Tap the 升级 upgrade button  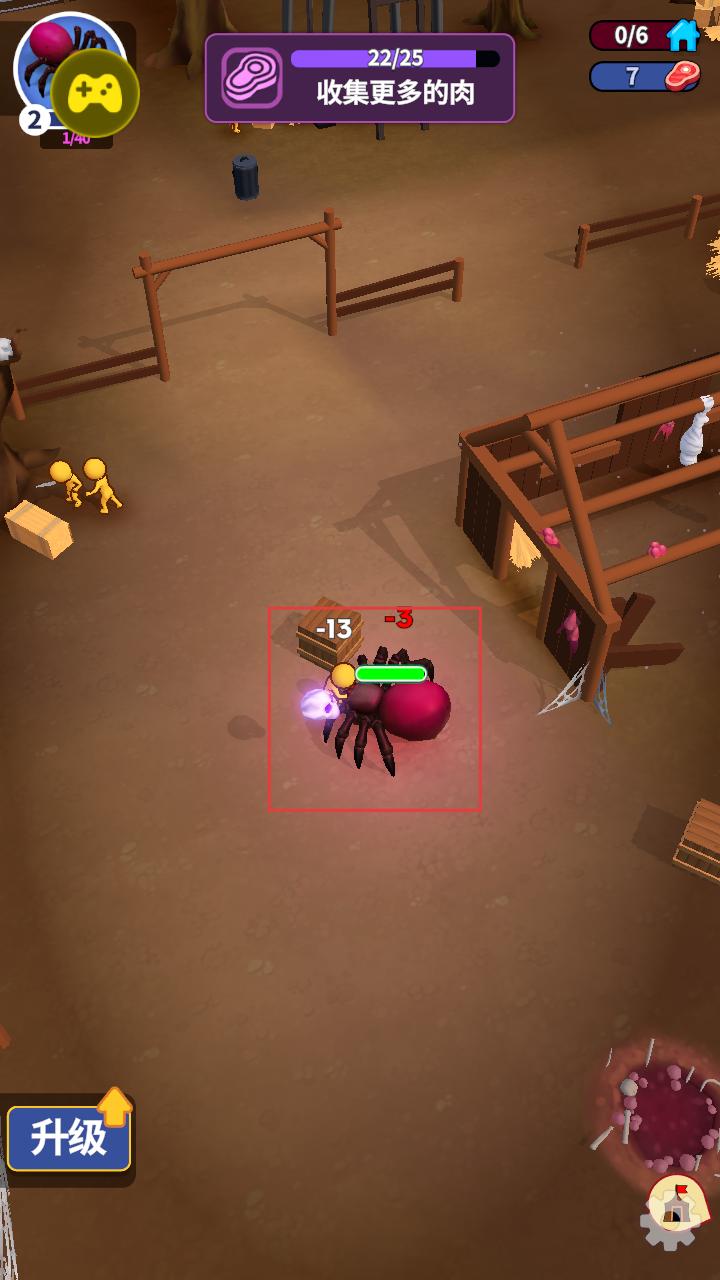point(68,1138)
